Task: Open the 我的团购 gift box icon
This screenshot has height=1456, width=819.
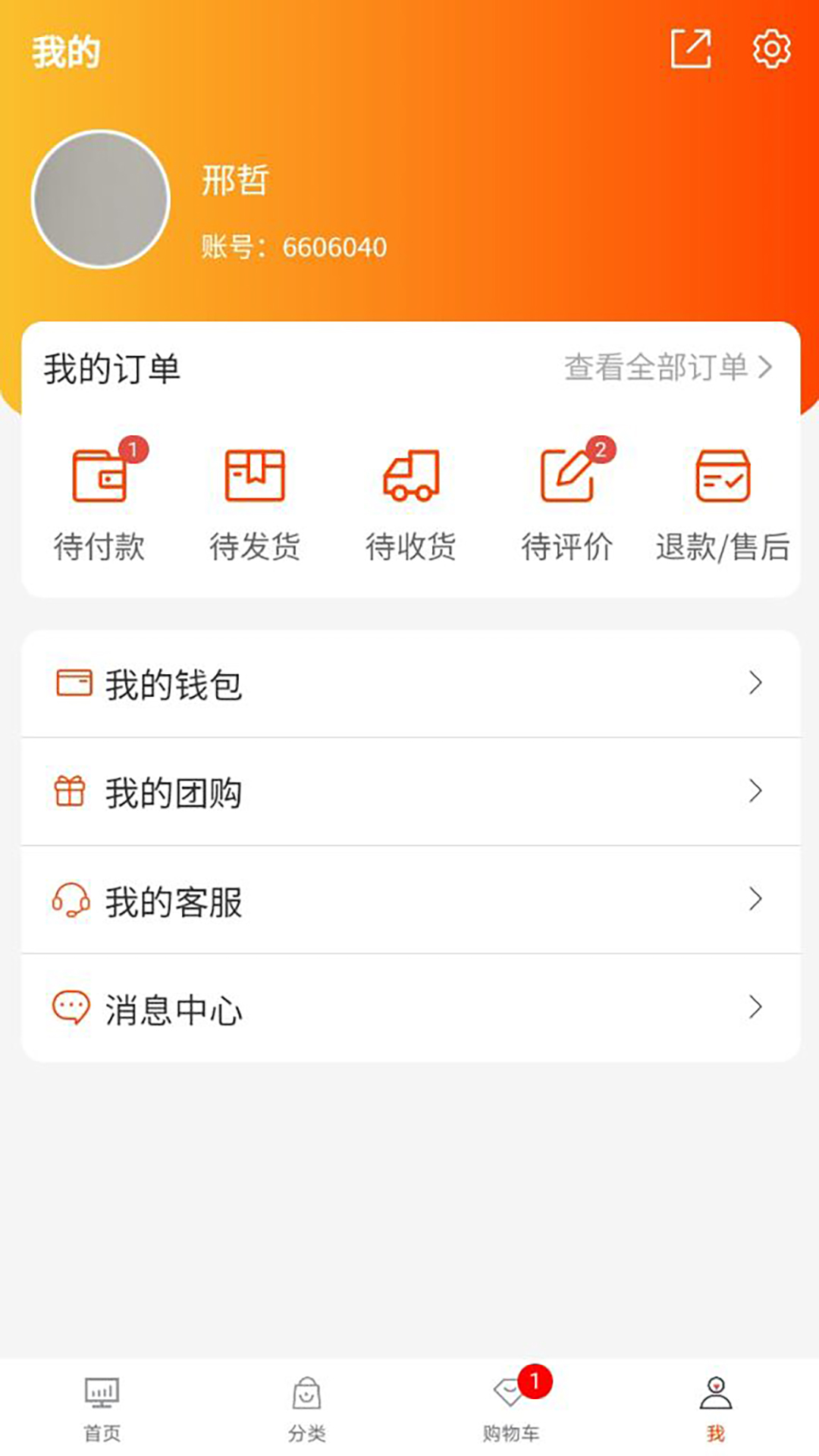Action: pos(71,792)
